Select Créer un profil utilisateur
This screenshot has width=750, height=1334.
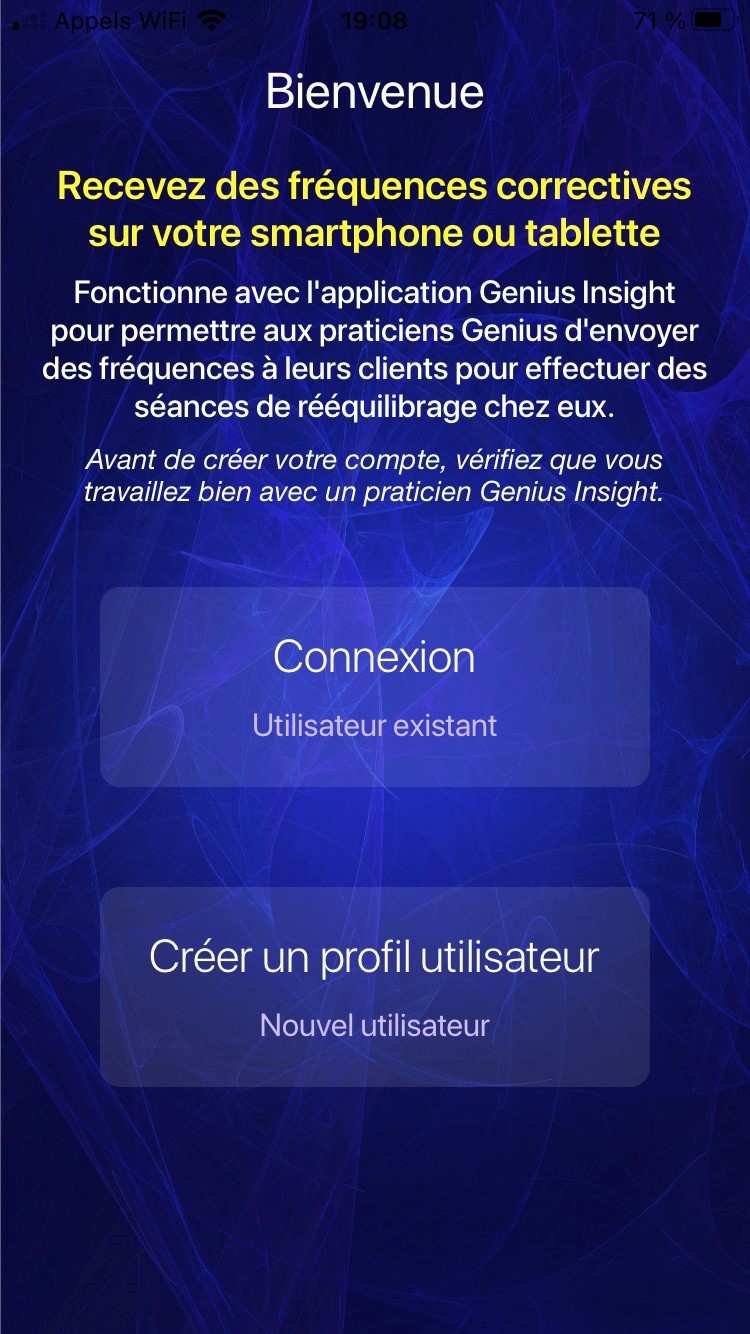[x=374, y=986]
